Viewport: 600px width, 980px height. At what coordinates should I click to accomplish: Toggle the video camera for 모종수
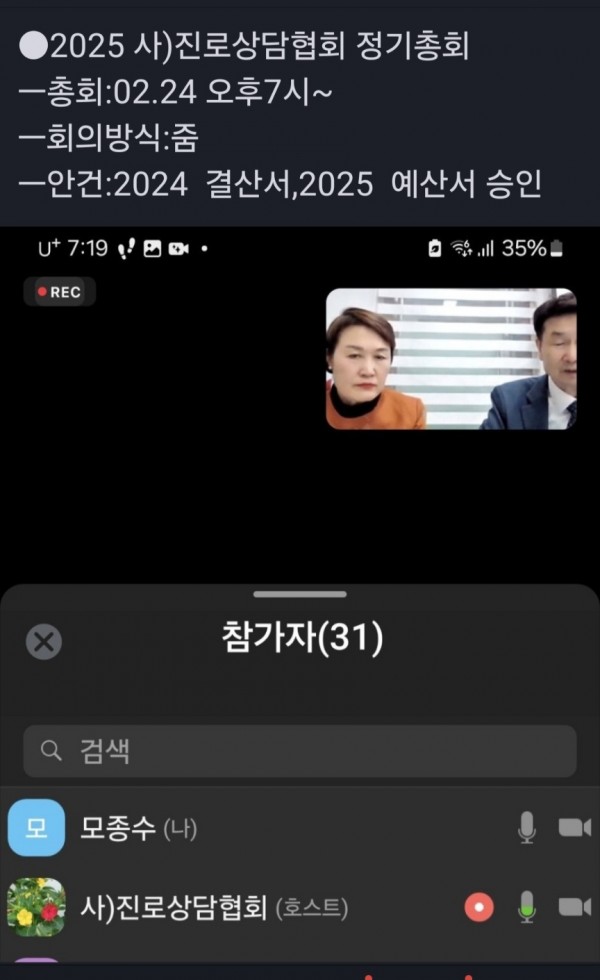574,828
